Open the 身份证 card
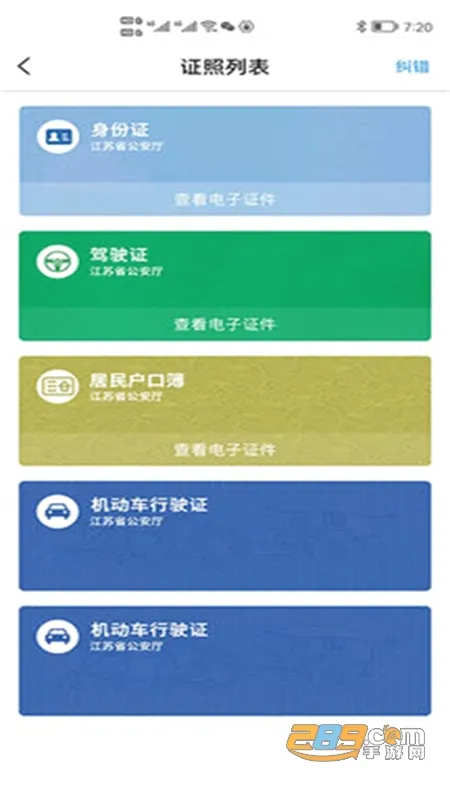This screenshot has width=450, height=800. tap(225, 145)
